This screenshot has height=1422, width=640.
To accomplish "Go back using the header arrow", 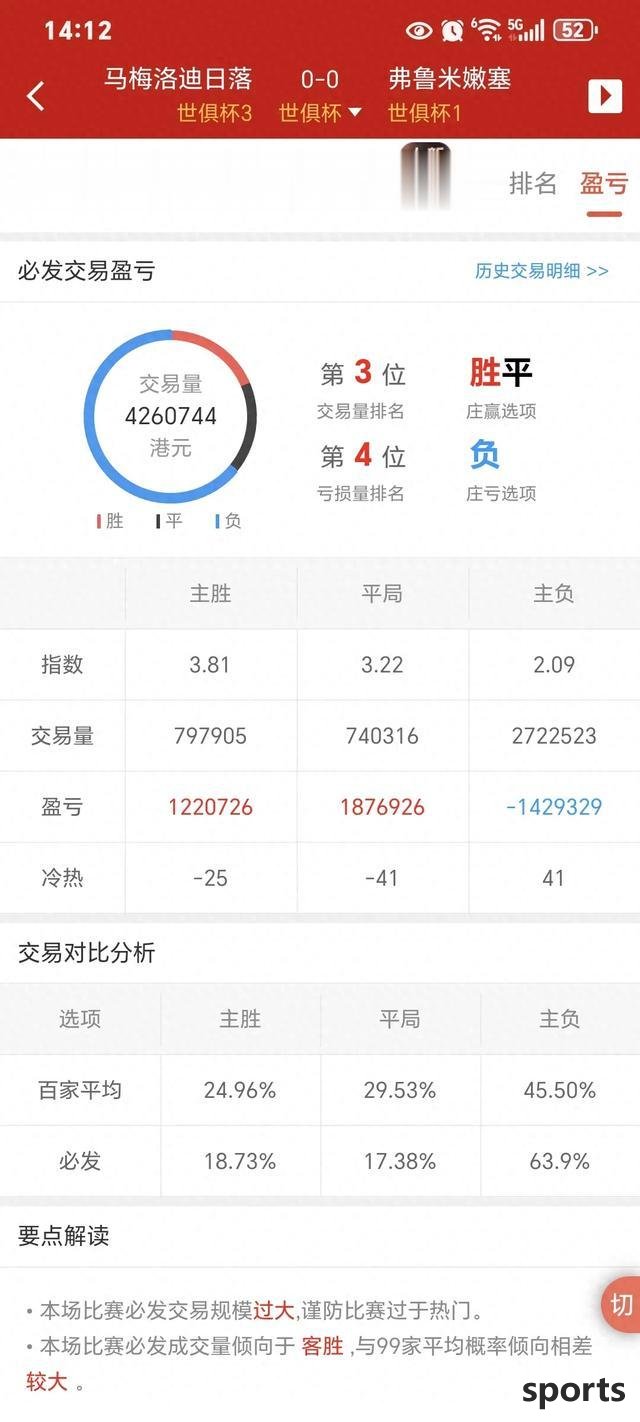I will tap(36, 96).
